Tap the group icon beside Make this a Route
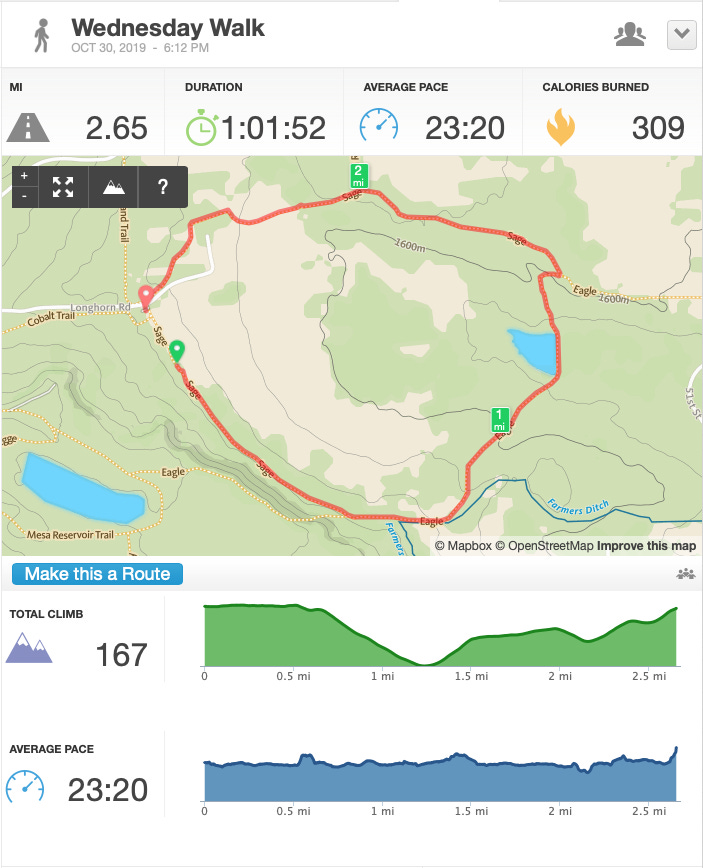Viewport: 703px width, 868px height. coord(686,574)
